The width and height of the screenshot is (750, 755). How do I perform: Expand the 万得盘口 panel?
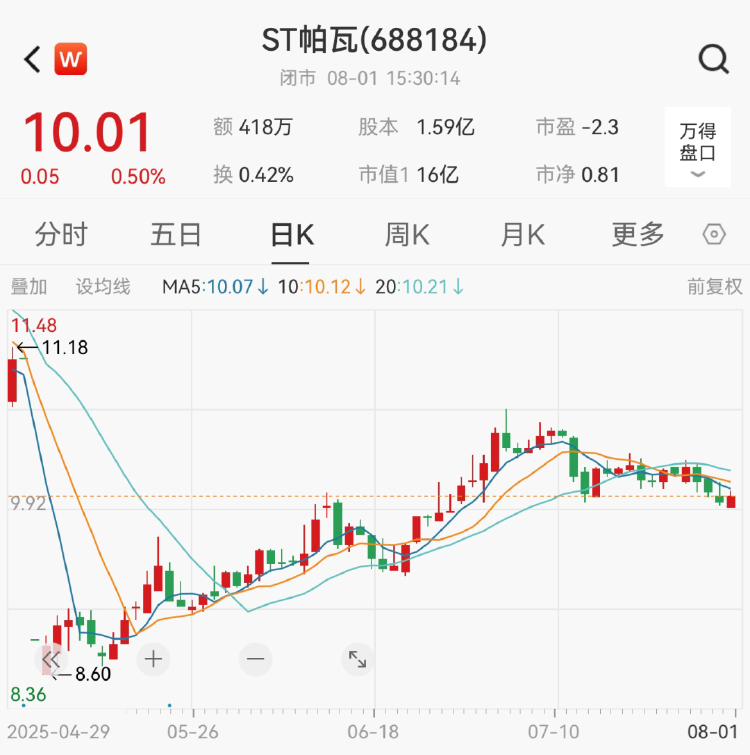pyautogui.click(x=697, y=148)
